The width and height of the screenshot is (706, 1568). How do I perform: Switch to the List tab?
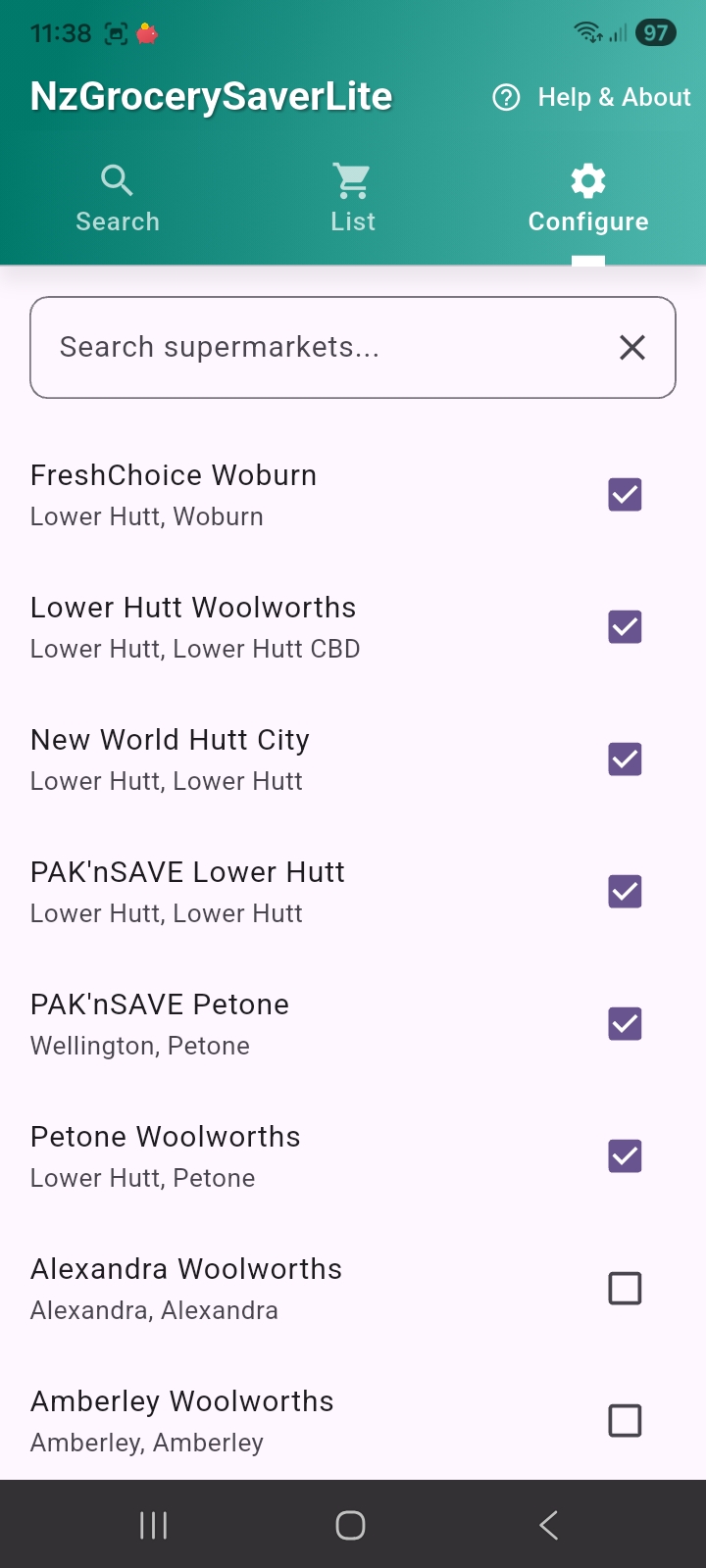351,196
